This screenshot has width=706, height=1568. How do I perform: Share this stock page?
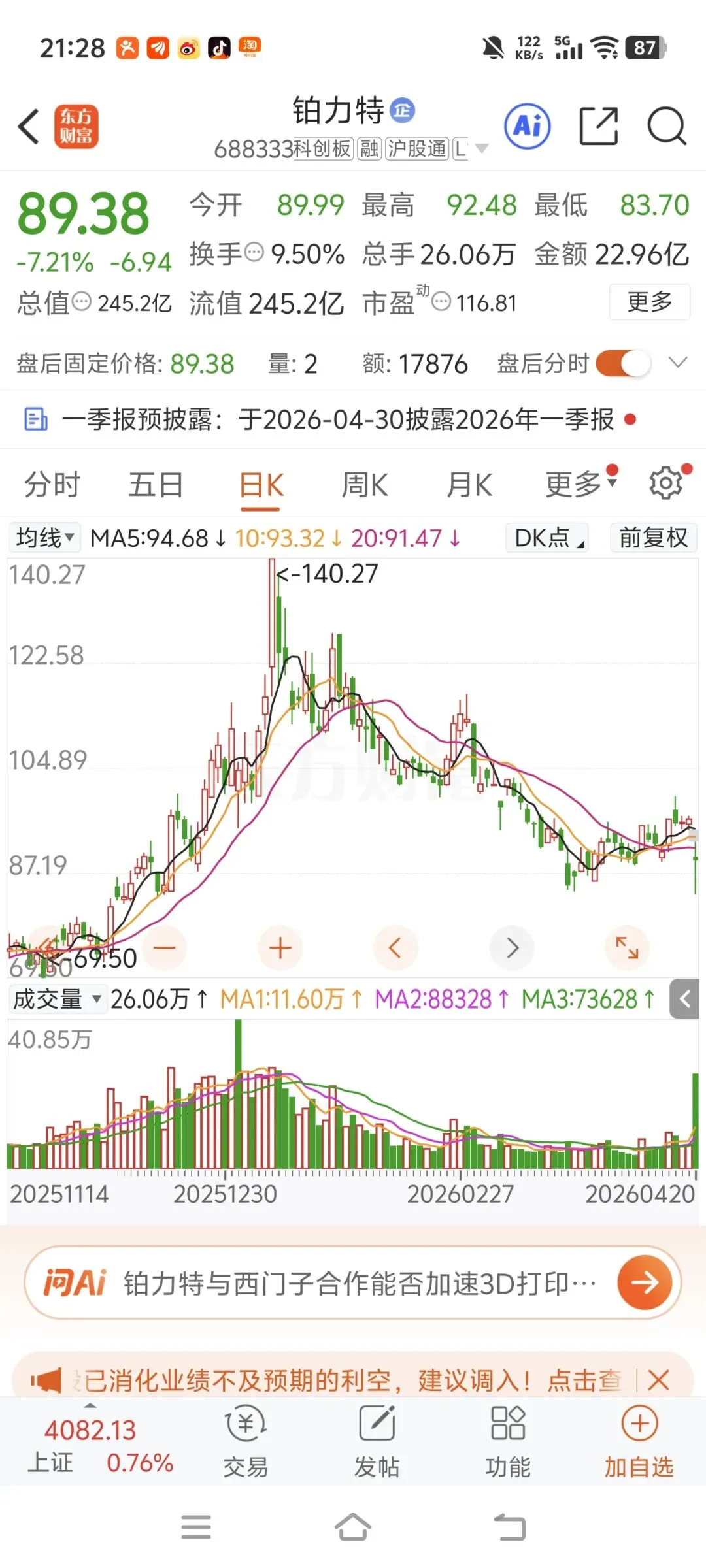[x=599, y=125]
